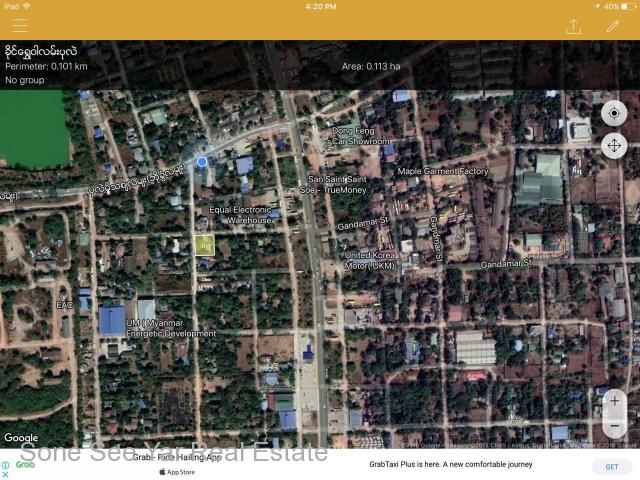Zoom in the map with plus
This screenshot has width=640, height=480.
pos(614,401)
